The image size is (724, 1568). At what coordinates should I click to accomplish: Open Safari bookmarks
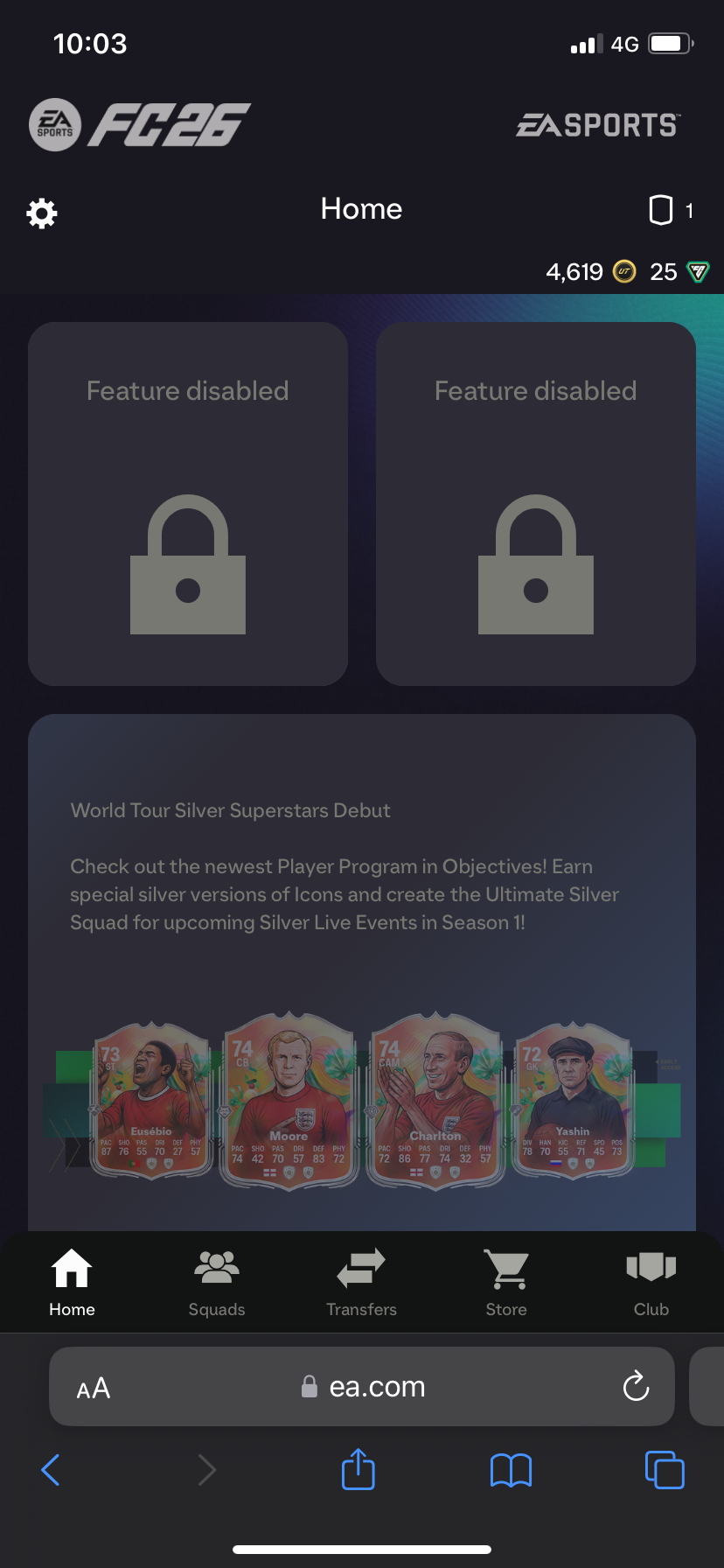tap(512, 1470)
